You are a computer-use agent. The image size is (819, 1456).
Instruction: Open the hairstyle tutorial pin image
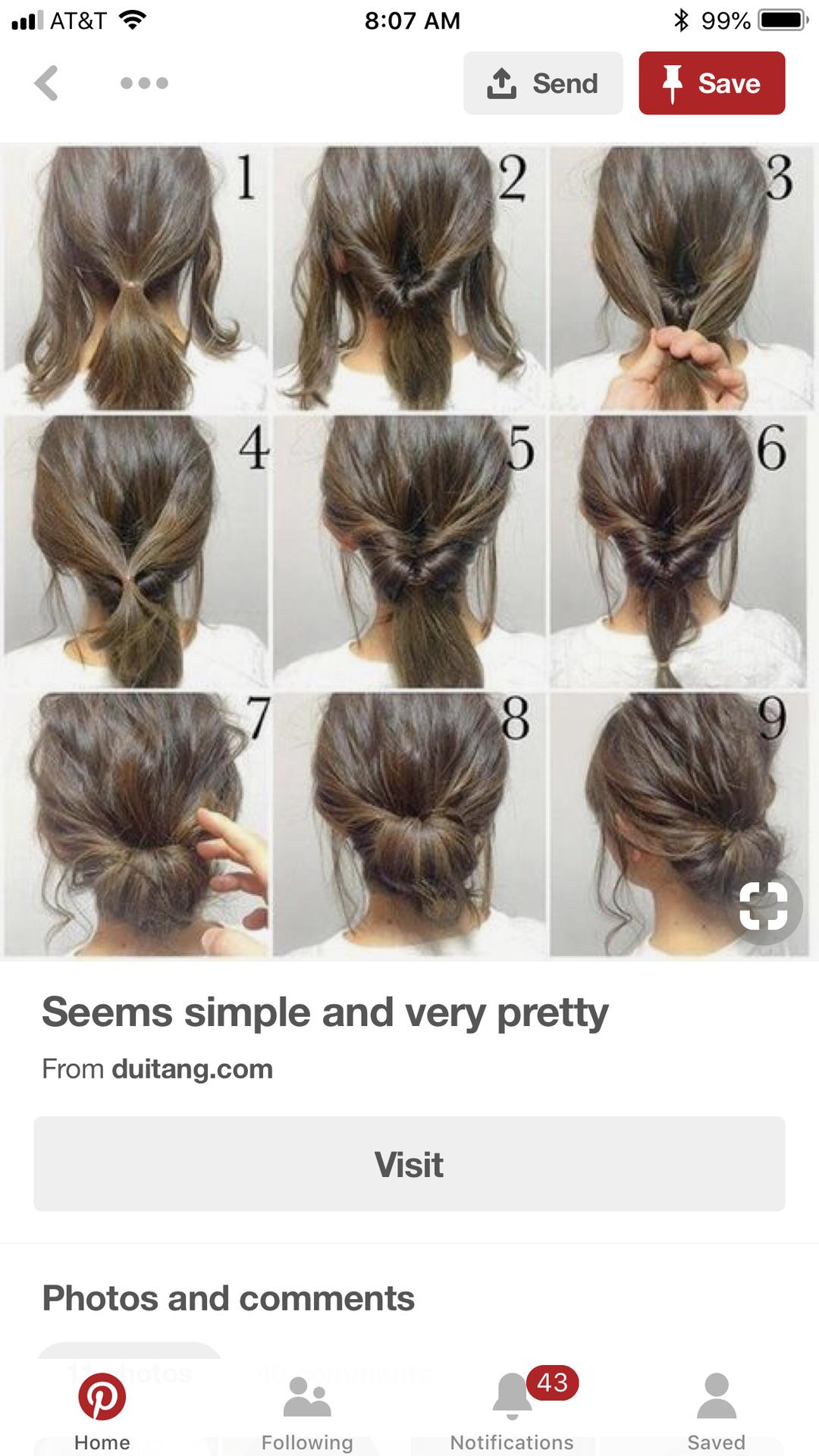click(x=409, y=551)
